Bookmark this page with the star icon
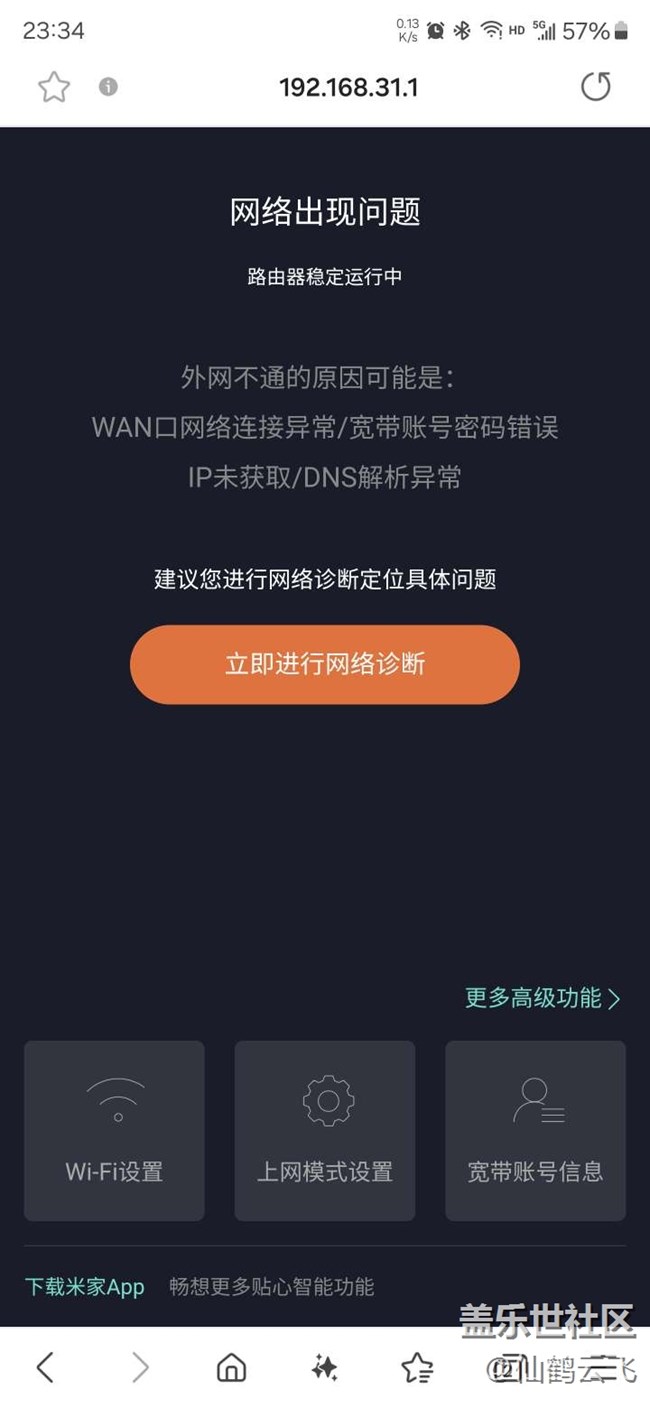The image size is (650, 1408). 54,88
